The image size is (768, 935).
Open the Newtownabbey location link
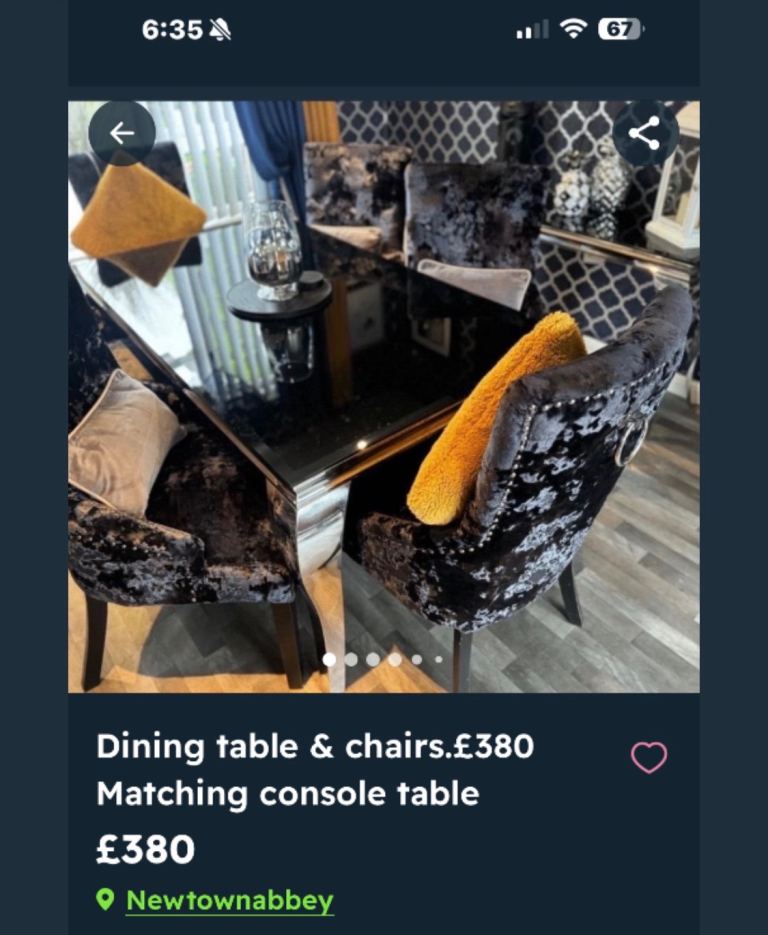point(229,900)
